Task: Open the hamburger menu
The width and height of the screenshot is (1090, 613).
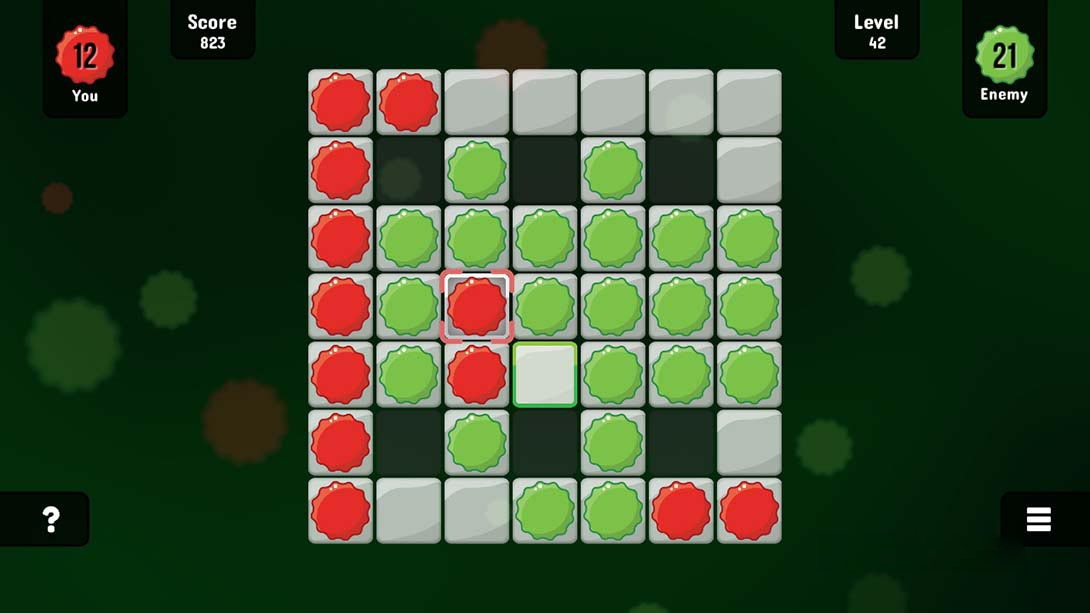Action: click(1038, 519)
